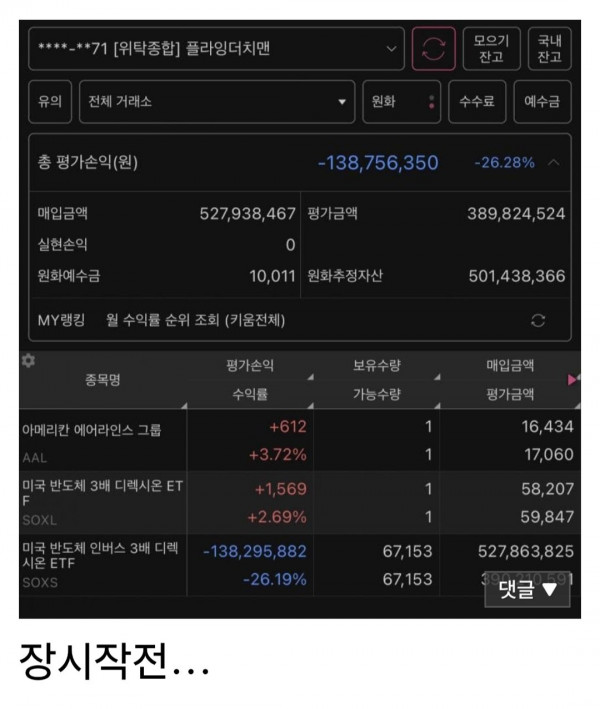Expand the 댓글 comments button
600x709 pixels.
527,590
